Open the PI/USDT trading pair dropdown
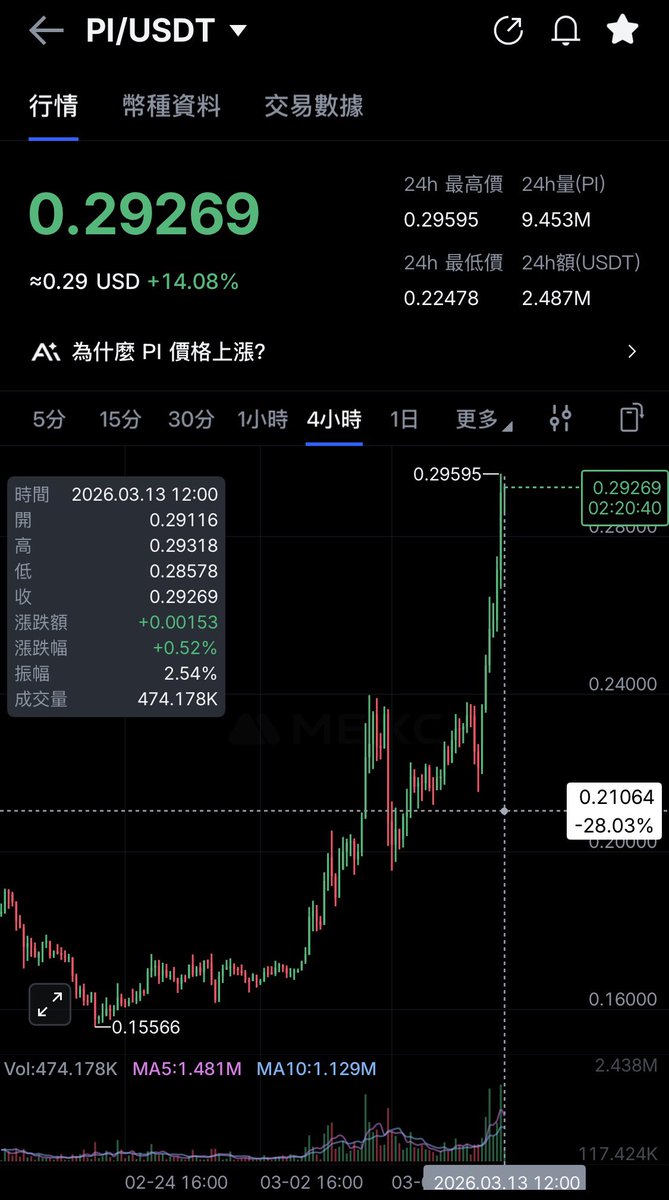Image resolution: width=669 pixels, height=1200 pixels. pyautogui.click(x=238, y=31)
